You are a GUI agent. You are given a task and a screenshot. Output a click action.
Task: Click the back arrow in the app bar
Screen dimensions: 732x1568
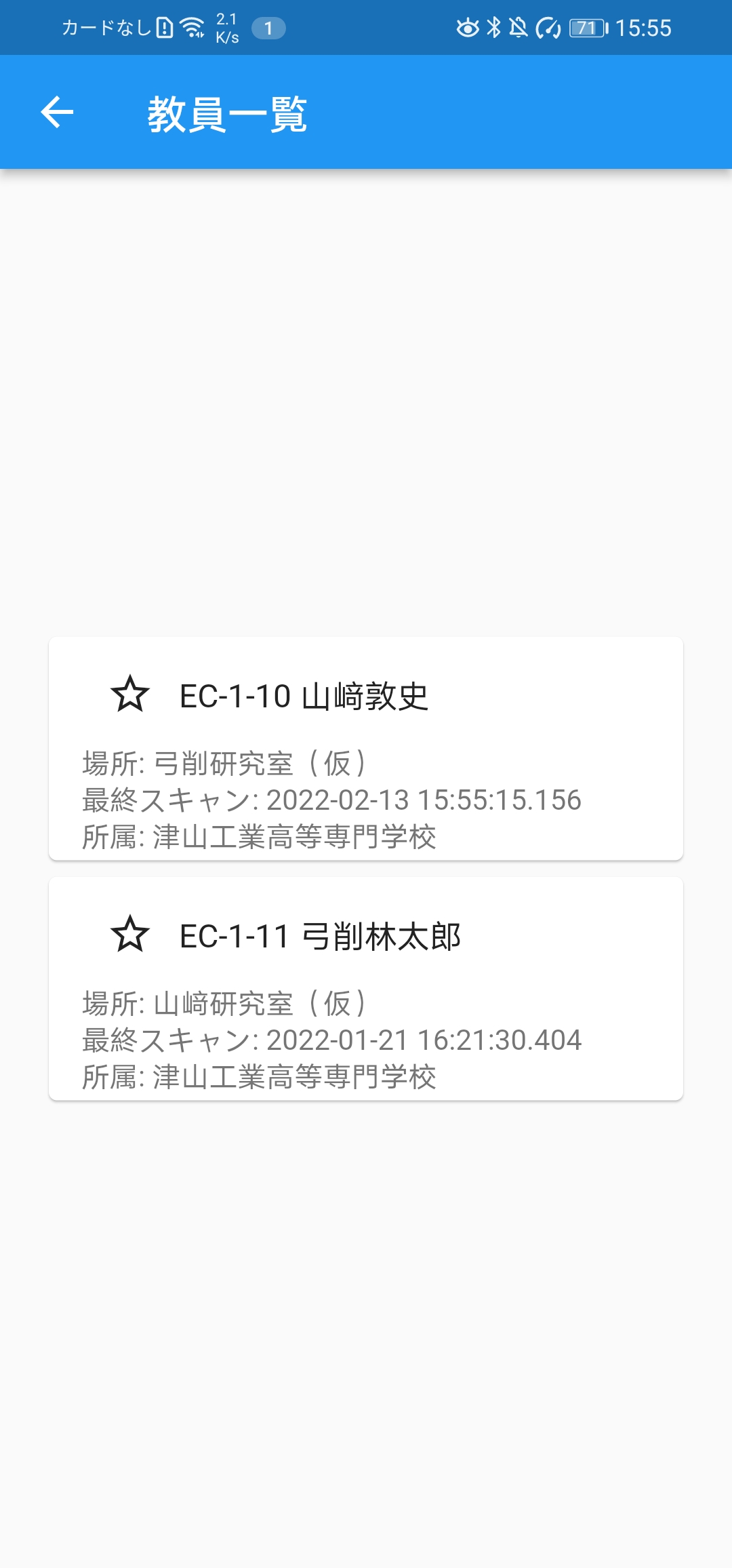(x=58, y=113)
